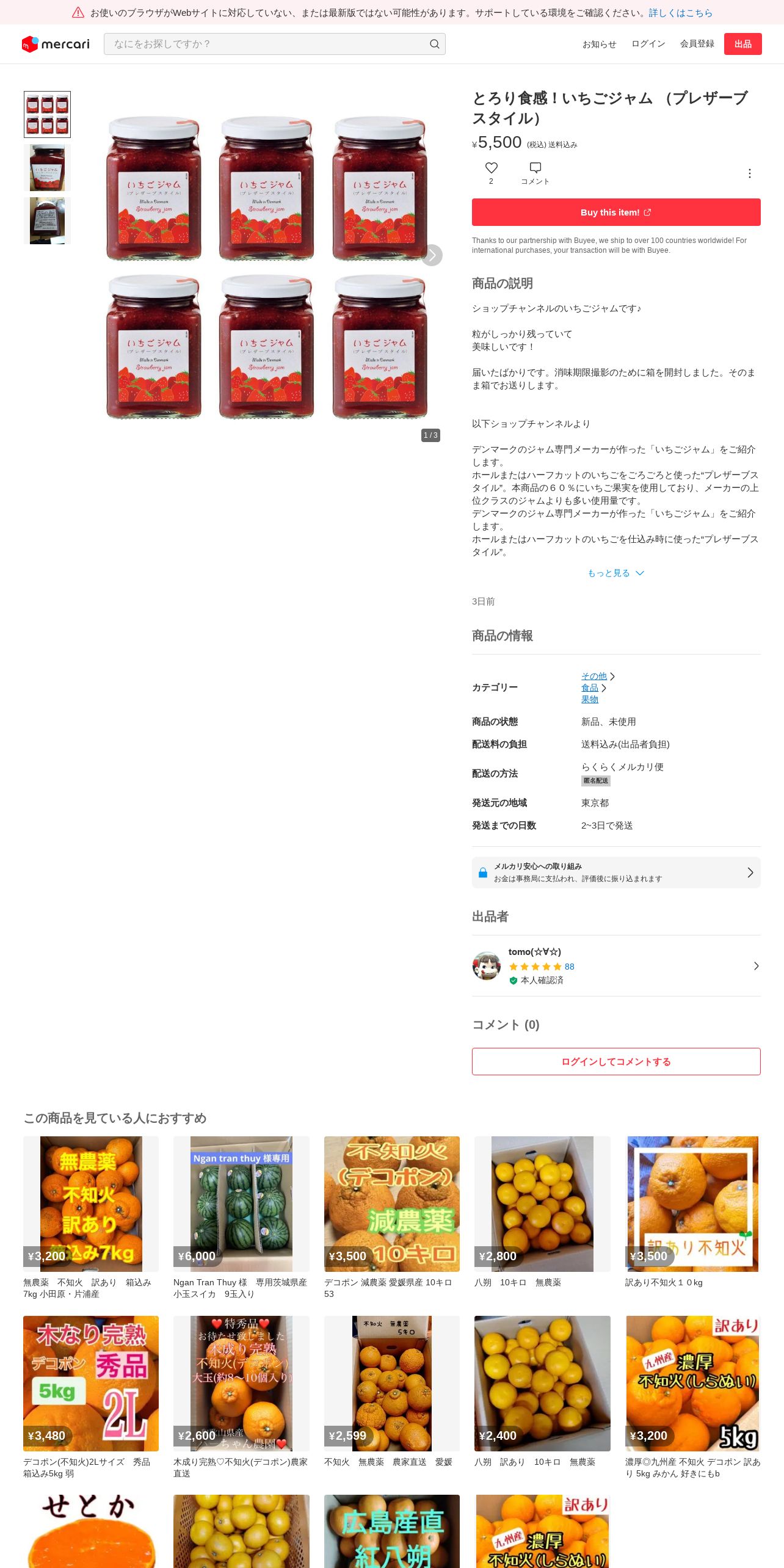Open the 食品 category link
Viewport: 784px width, 1568px height.
[x=589, y=688]
